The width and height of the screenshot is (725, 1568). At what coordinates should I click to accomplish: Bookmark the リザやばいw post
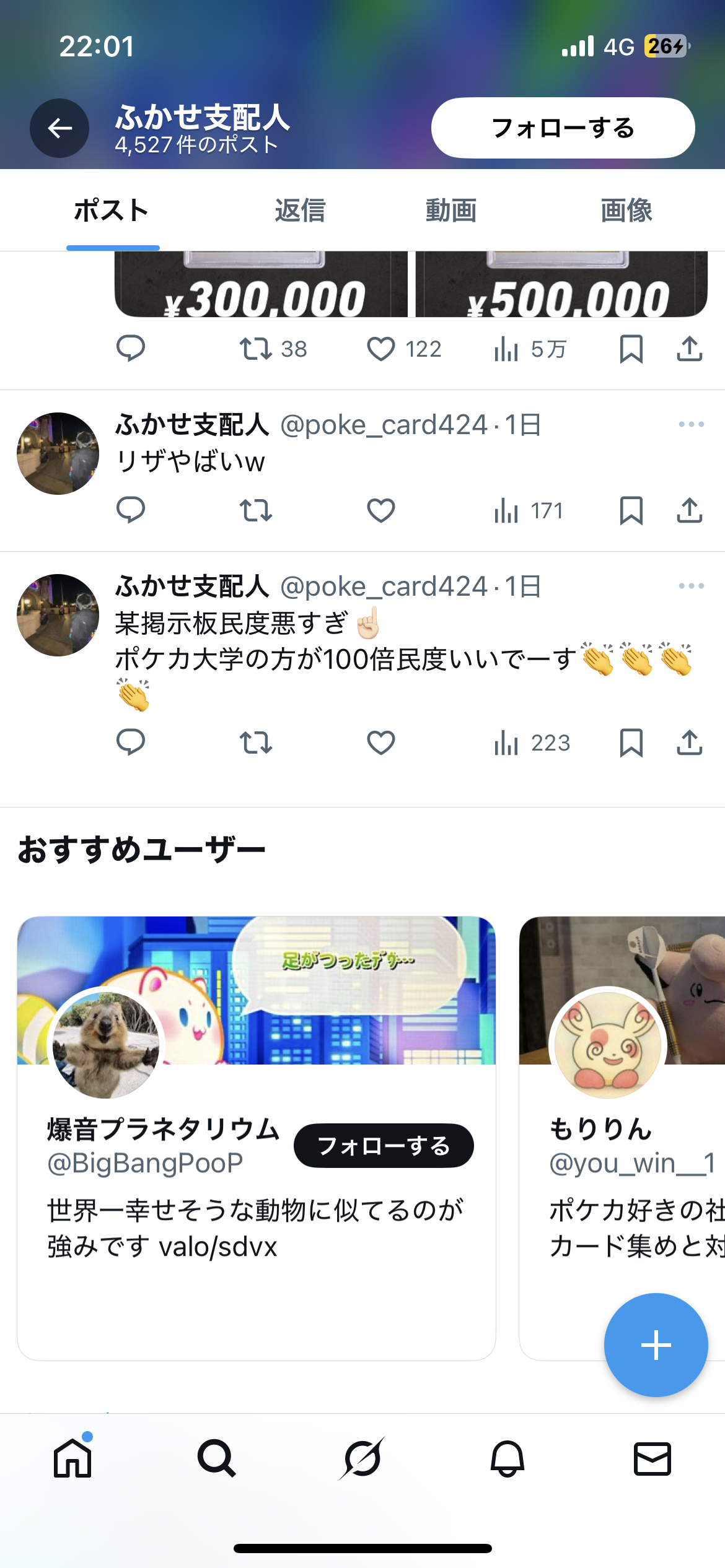click(631, 511)
